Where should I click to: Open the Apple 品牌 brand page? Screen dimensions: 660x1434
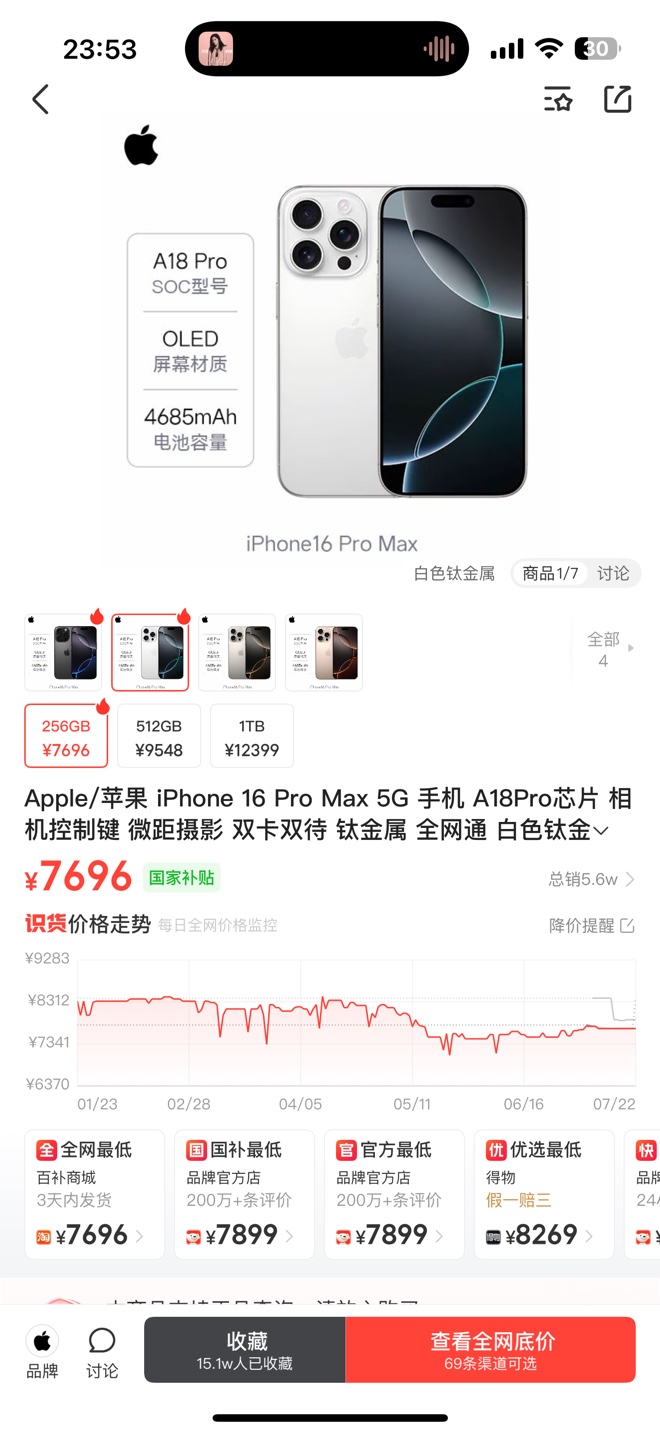coord(42,1351)
